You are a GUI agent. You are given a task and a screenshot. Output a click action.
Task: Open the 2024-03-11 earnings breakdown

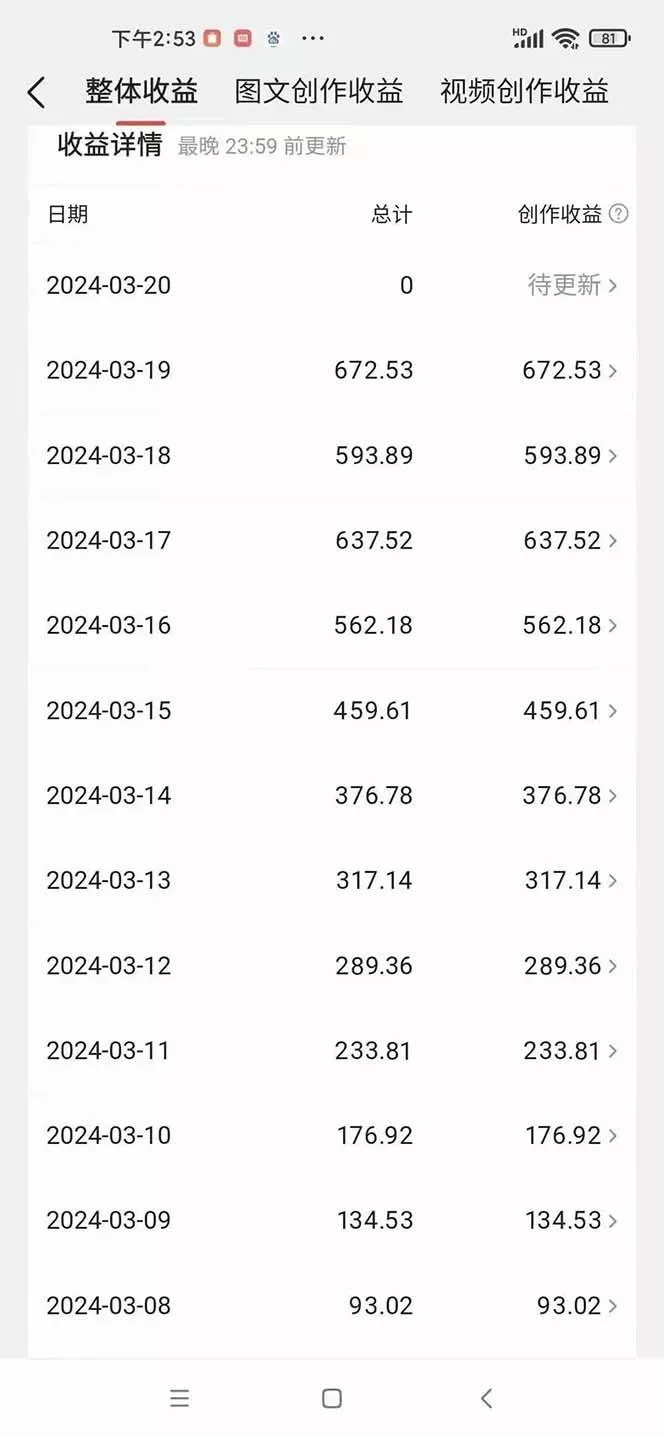(570, 1051)
